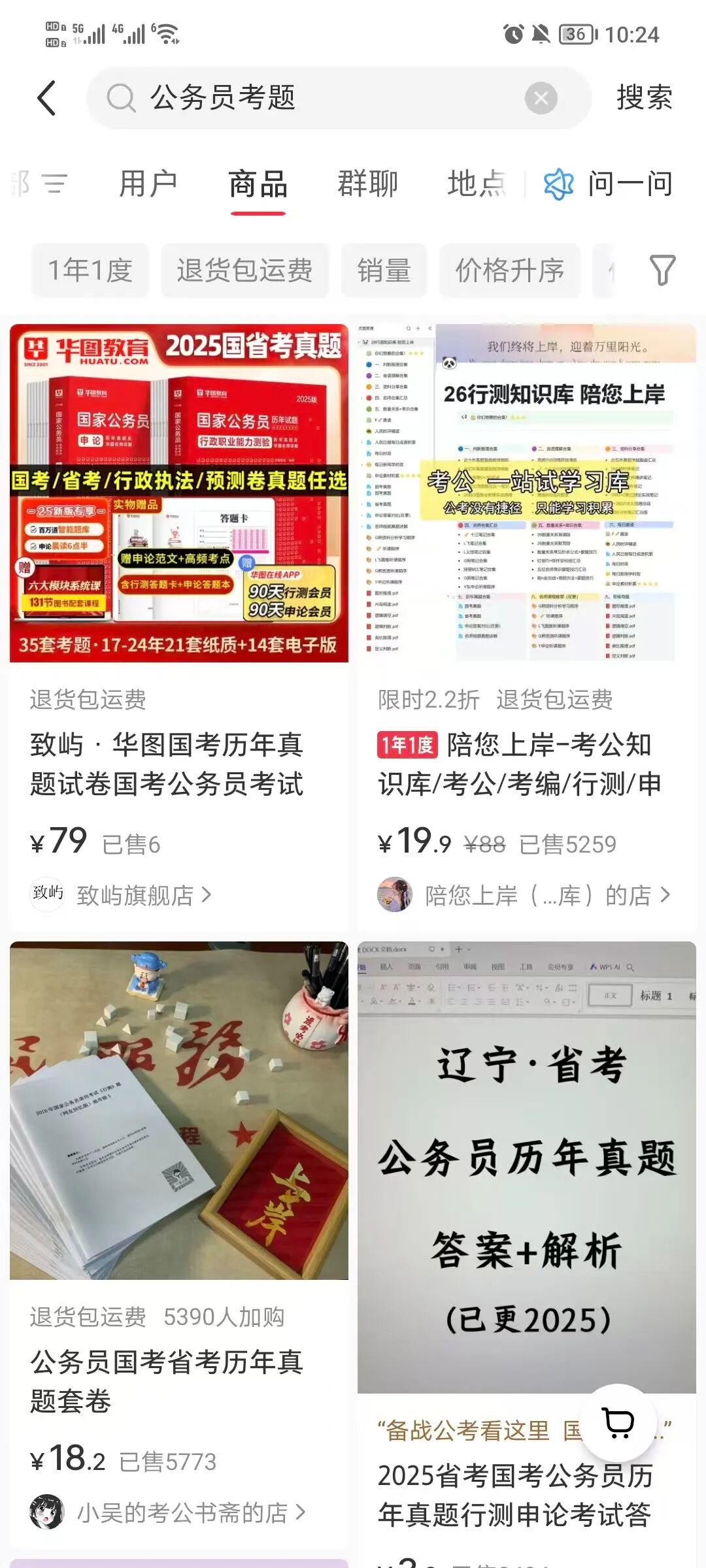This screenshot has width=706, height=1568.
Task: Open the floating shopping cart
Action: point(618,1422)
